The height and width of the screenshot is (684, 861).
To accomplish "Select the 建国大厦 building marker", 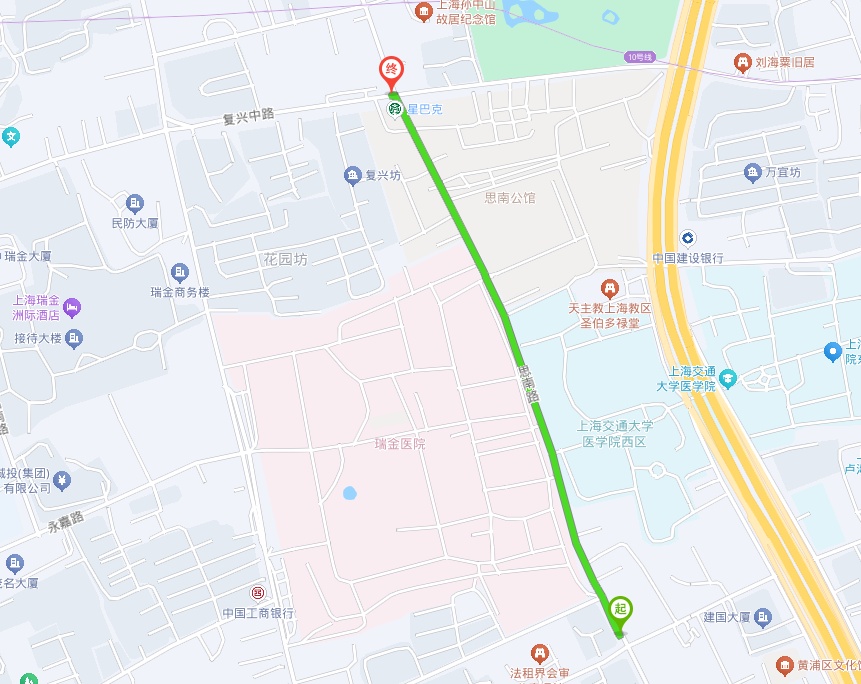I will pos(762,617).
